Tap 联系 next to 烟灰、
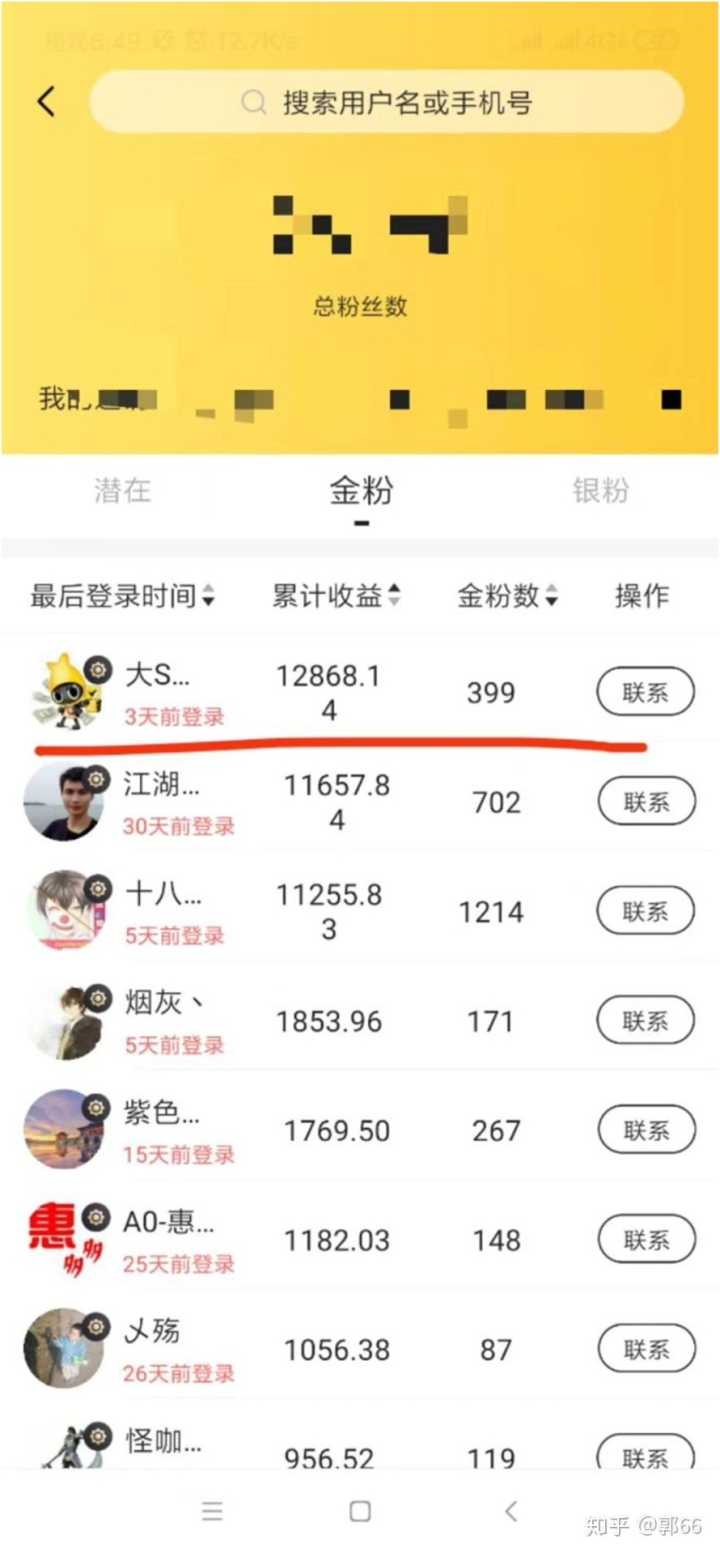This screenshot has height=1556, width=720. click(645, 1020)
